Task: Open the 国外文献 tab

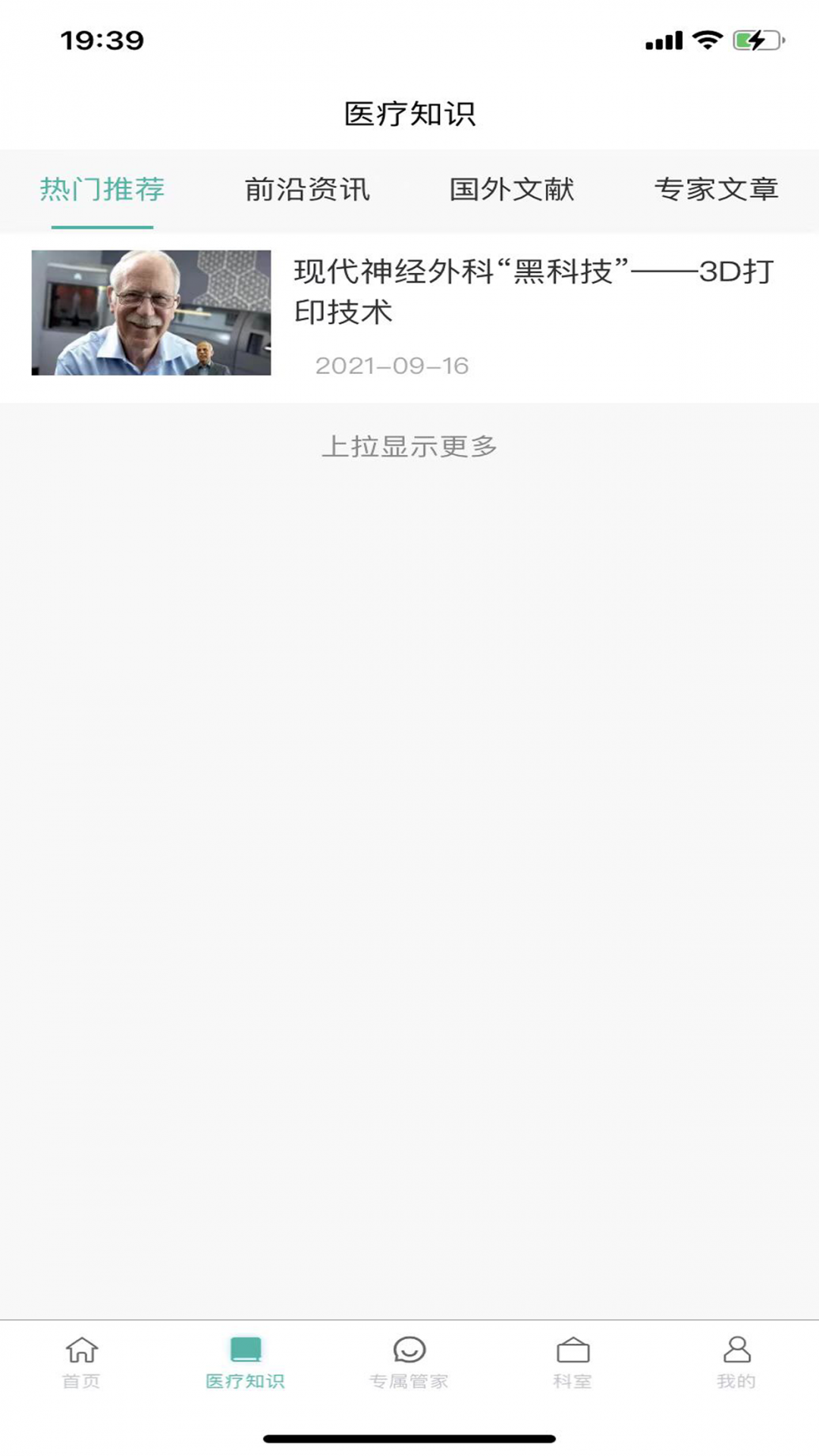Action: [512, 190]
